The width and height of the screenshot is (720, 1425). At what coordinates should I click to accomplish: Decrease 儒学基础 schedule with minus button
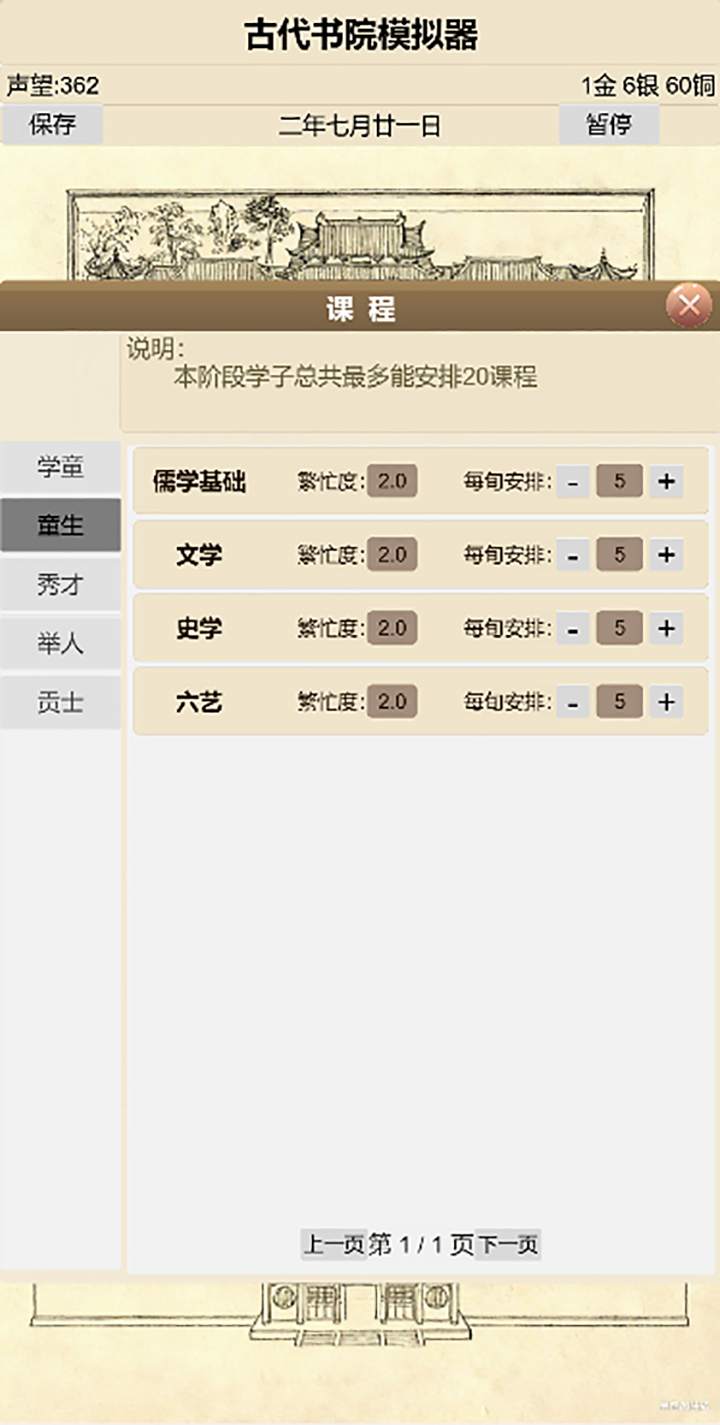coord(572,481)
